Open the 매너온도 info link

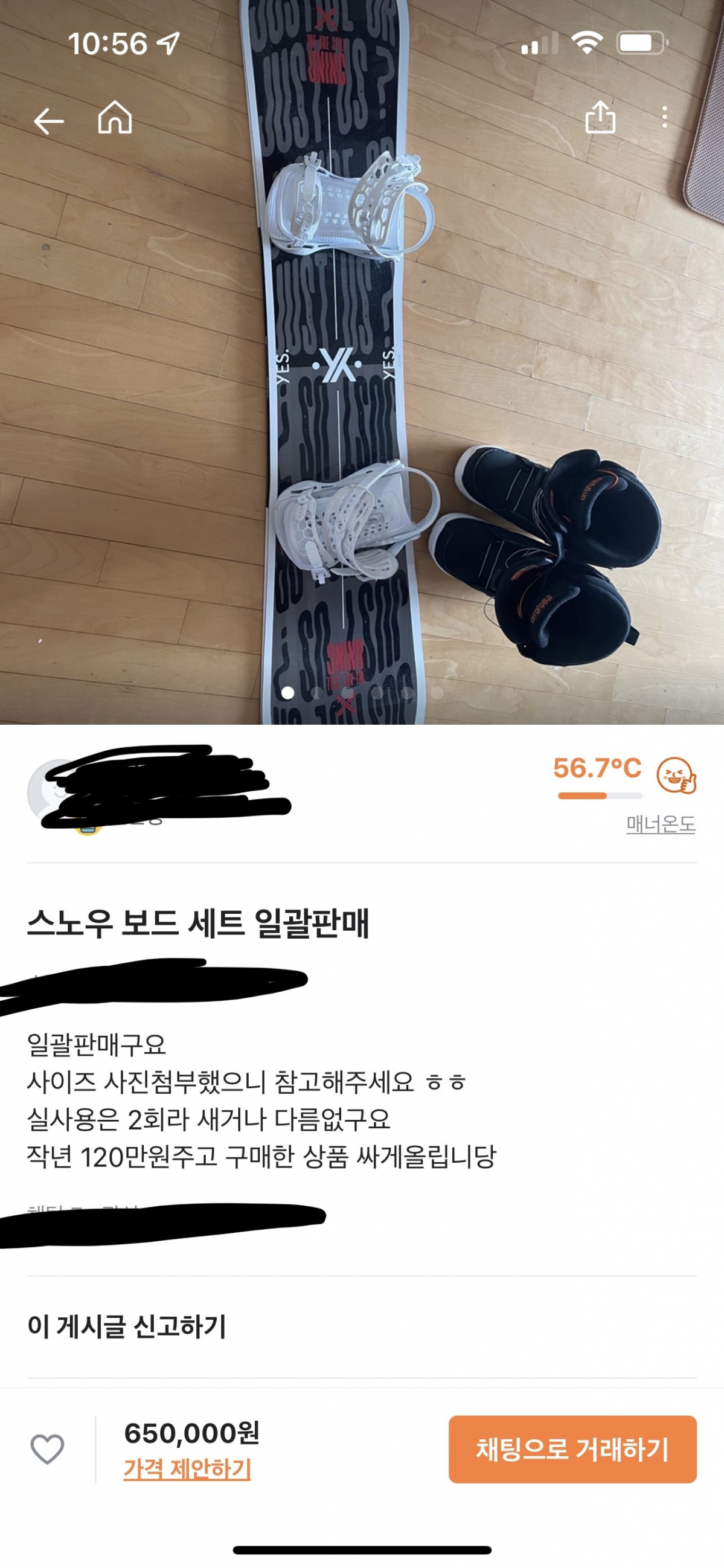tap(661, 824)
